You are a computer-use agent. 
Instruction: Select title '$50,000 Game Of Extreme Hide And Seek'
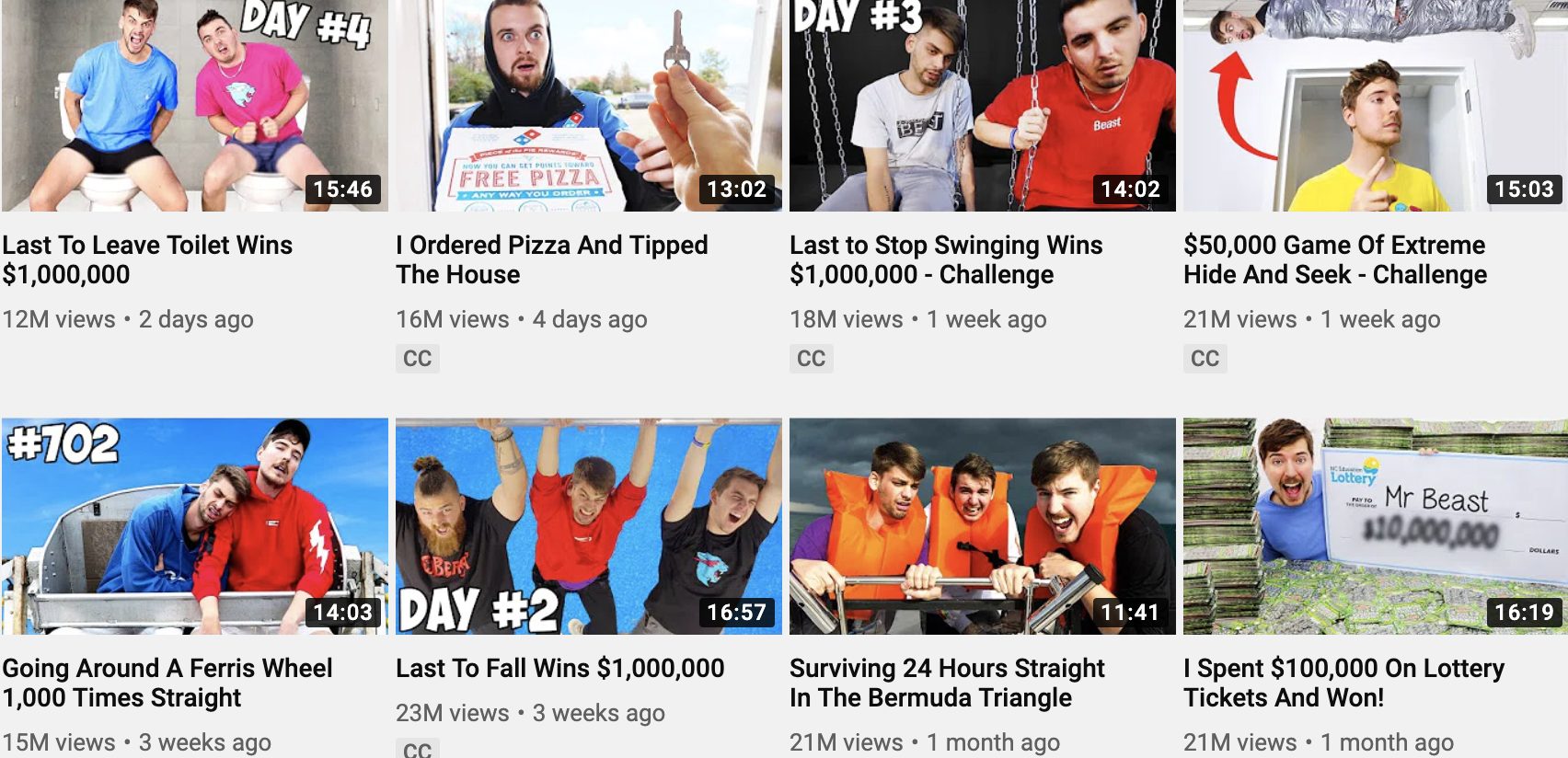point(1334,259)
